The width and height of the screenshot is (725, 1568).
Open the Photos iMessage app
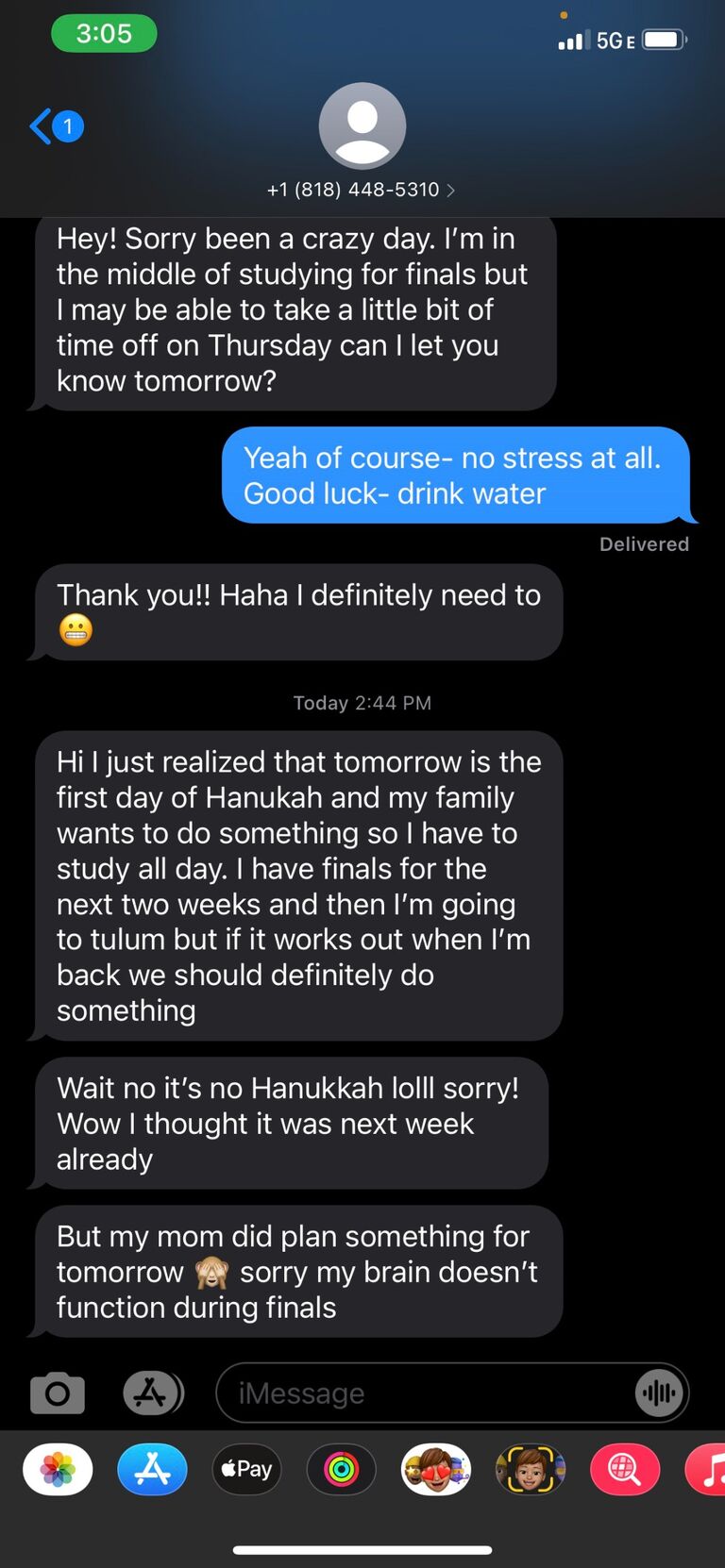click(x=58, y=1469)
